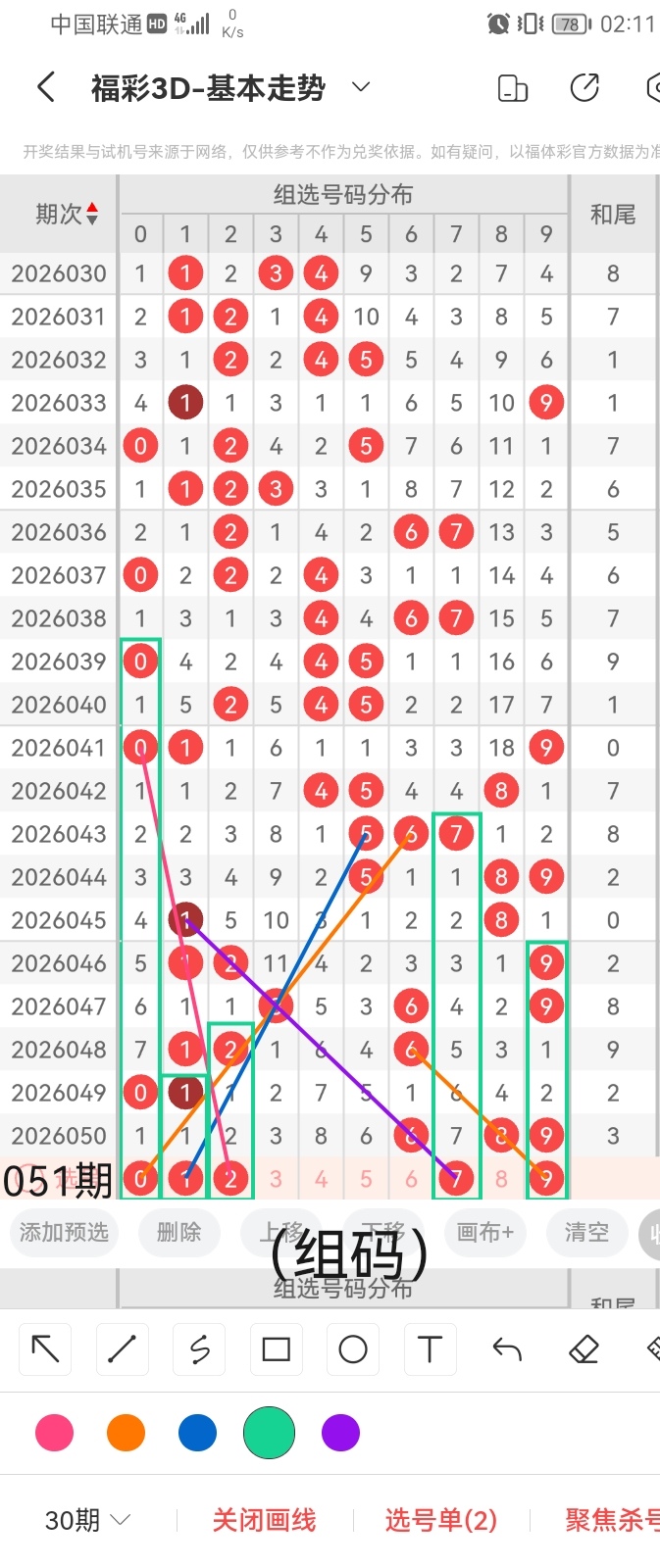Toggle sort order next to 期次
Viewport: 660px width, 1568px height.
[92, 213]
